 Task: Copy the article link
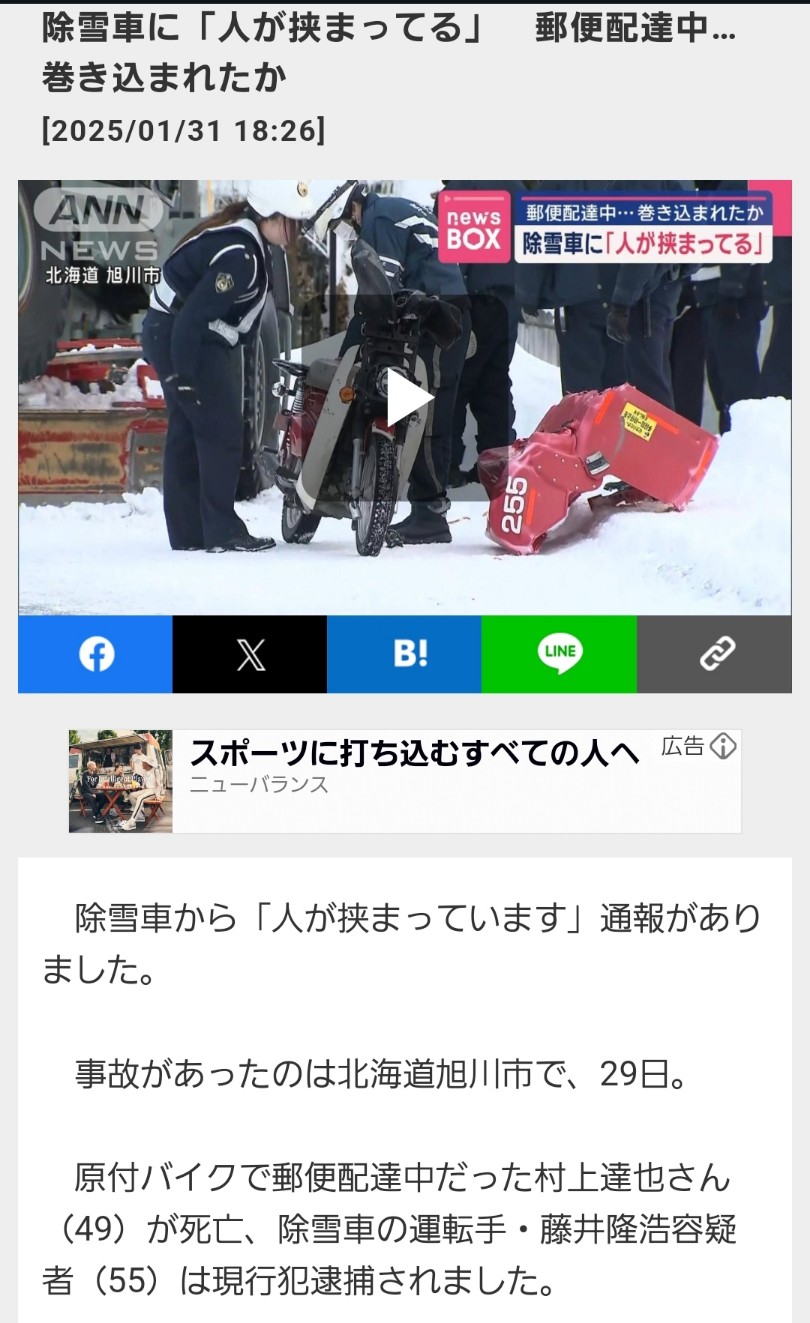click(714, 654)
